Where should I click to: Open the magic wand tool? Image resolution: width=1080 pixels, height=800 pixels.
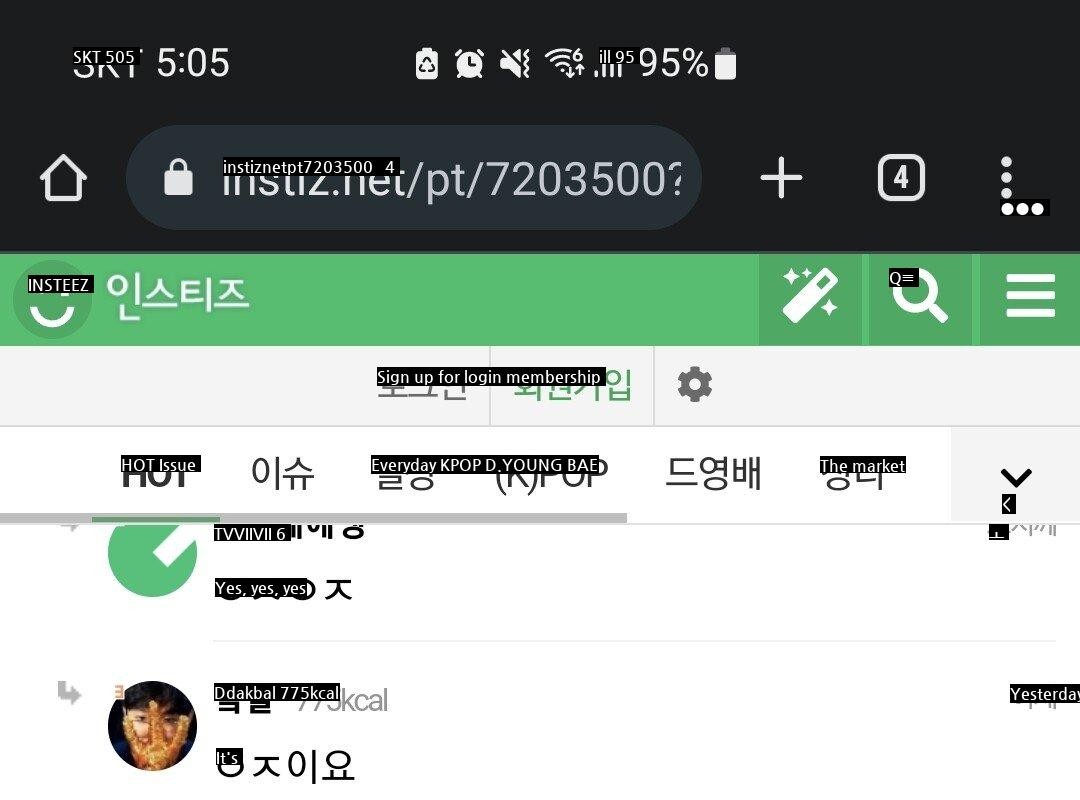point(809,297)
